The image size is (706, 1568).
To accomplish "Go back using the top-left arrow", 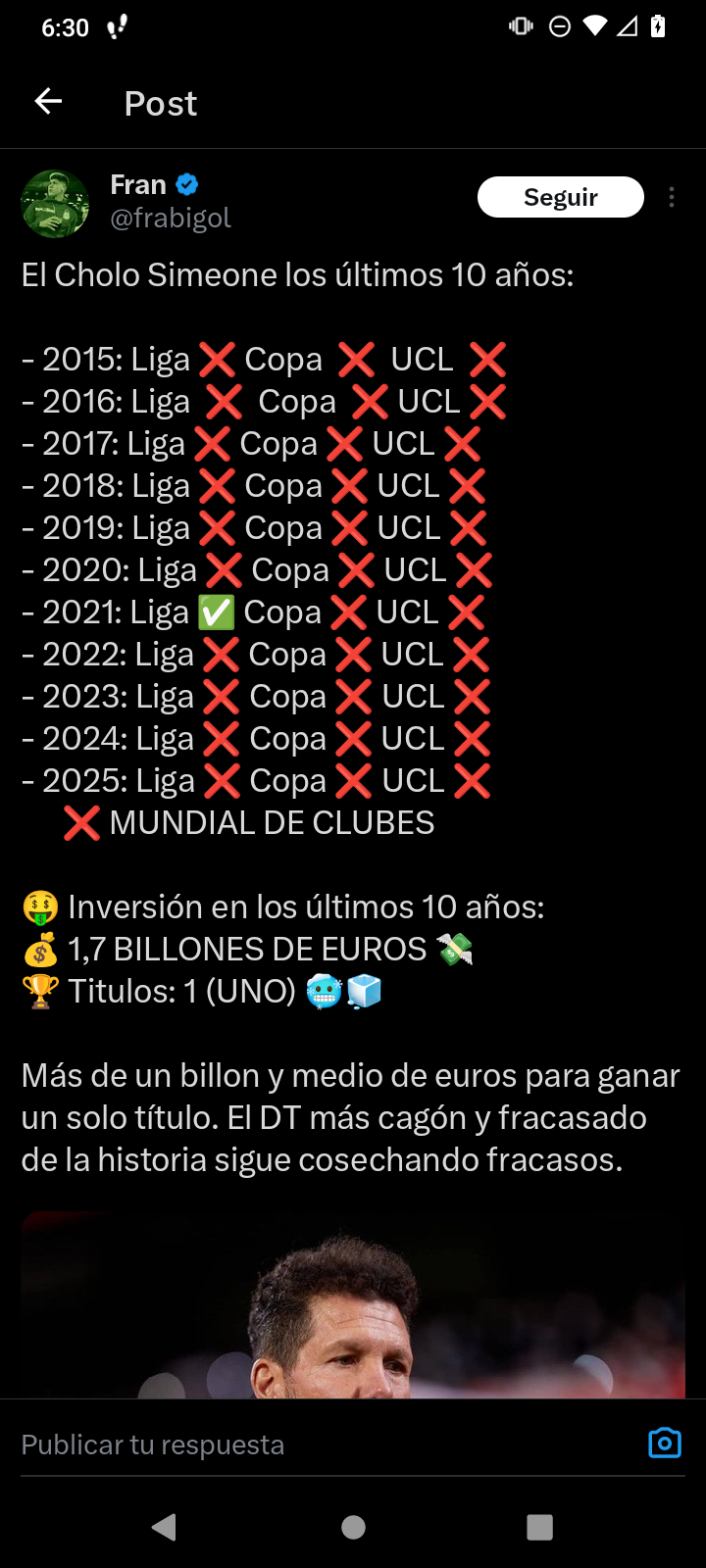I will pyautogui.click(x=48, y=101).
